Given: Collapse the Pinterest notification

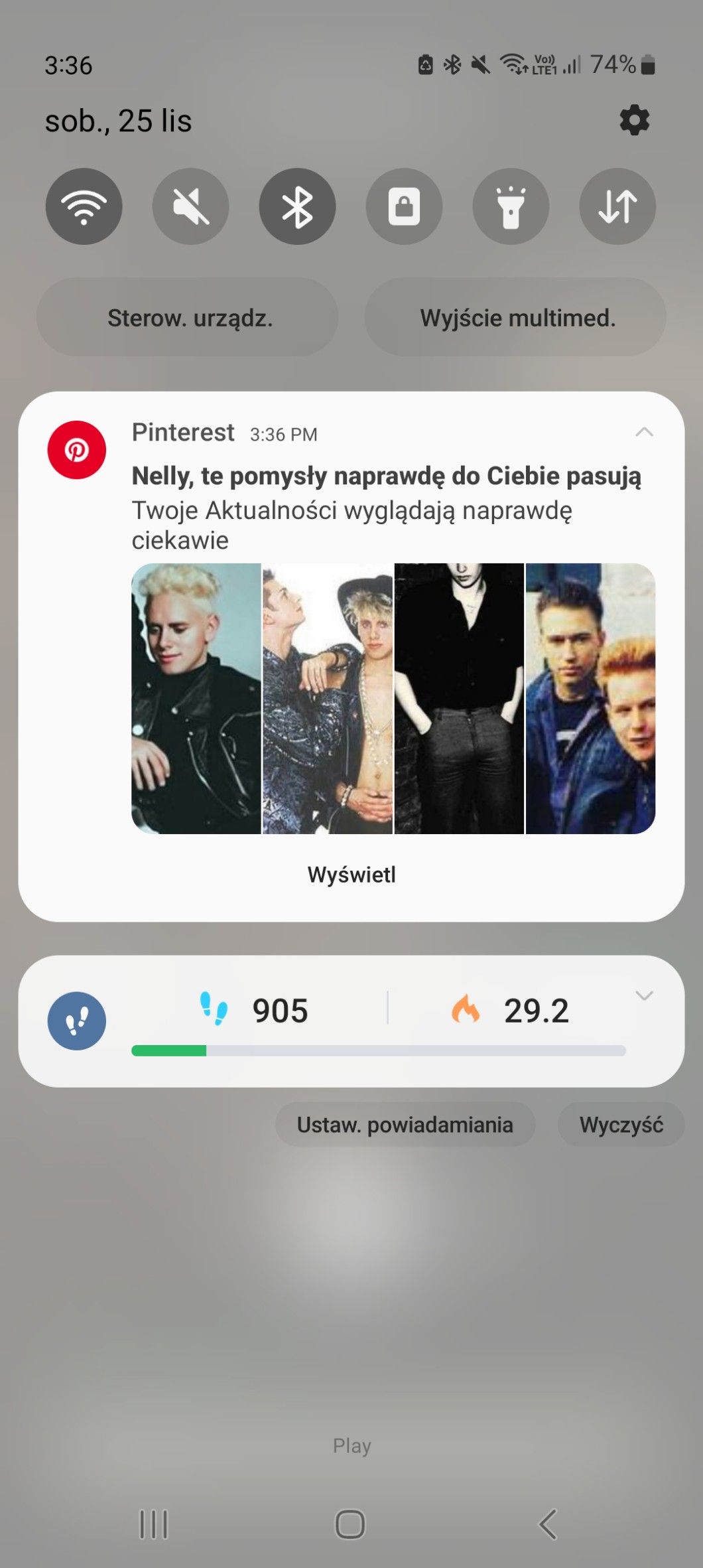Looking at the screenshot, I should (x=644, y=433).
